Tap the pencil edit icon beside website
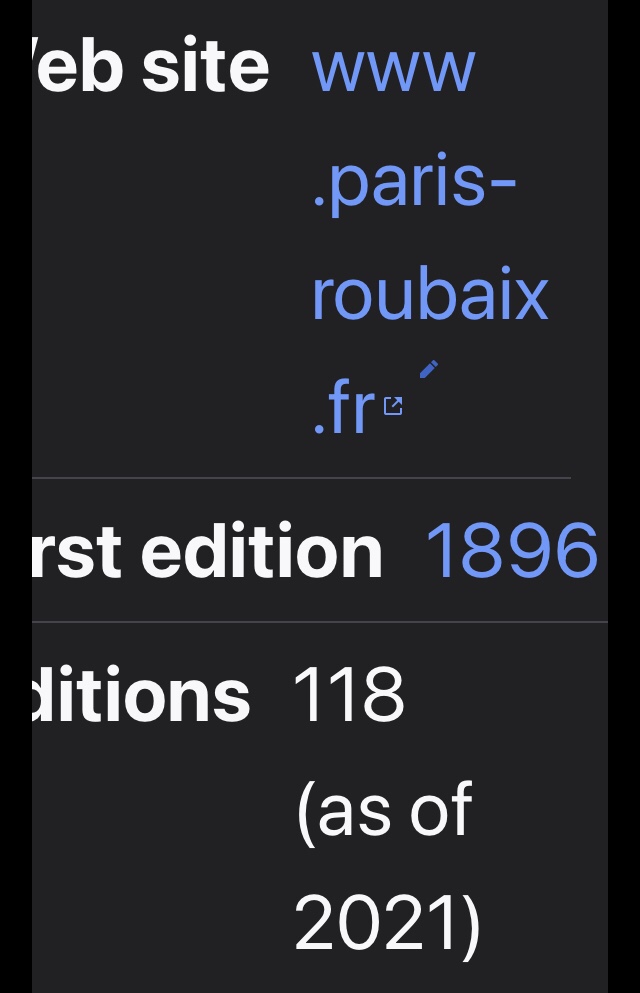Viewport: 640px width, 993px height. pyautogui.click(x=429, y=369)
